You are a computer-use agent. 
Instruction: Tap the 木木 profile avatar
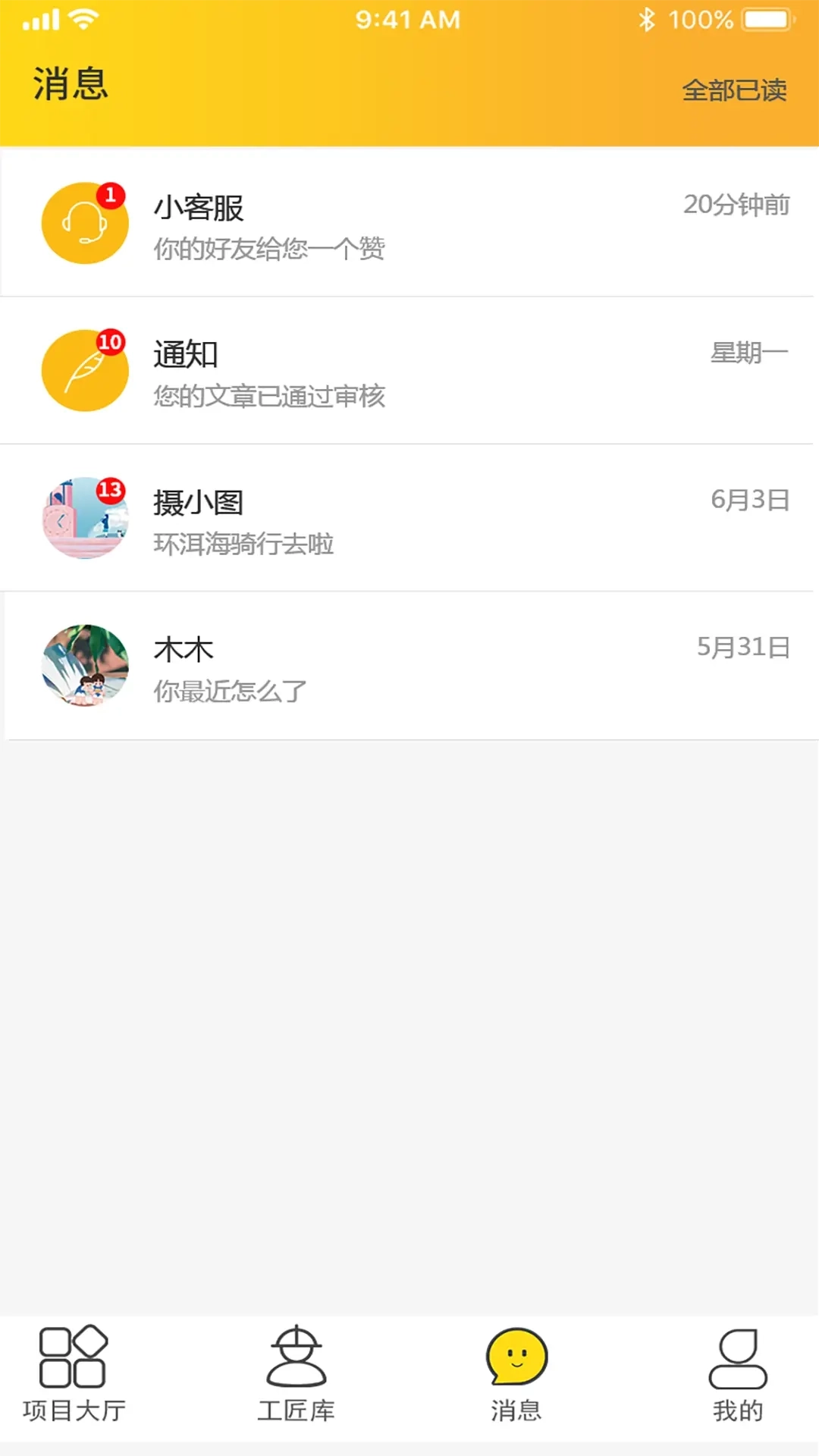coord(85,666)
